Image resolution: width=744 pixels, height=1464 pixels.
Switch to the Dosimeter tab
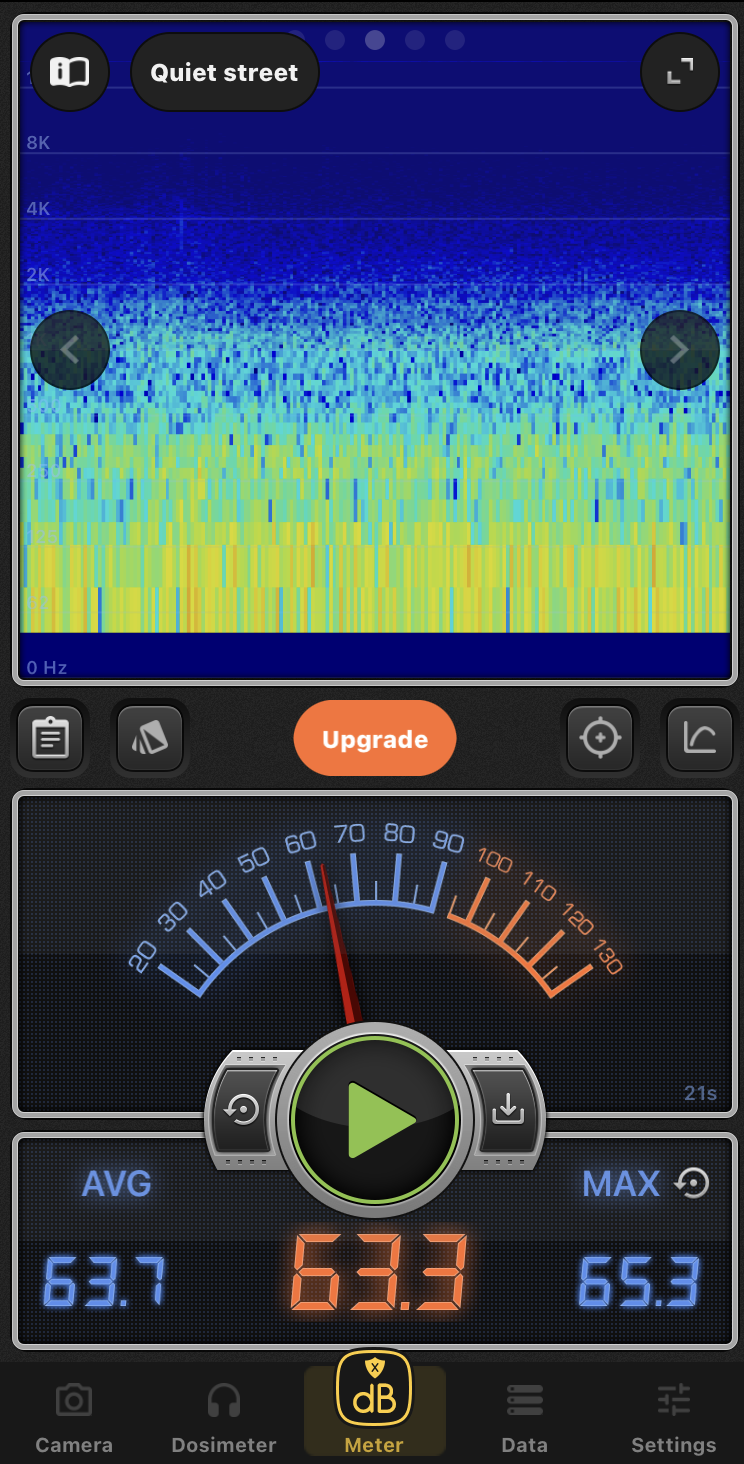[x=224, y=1418]
